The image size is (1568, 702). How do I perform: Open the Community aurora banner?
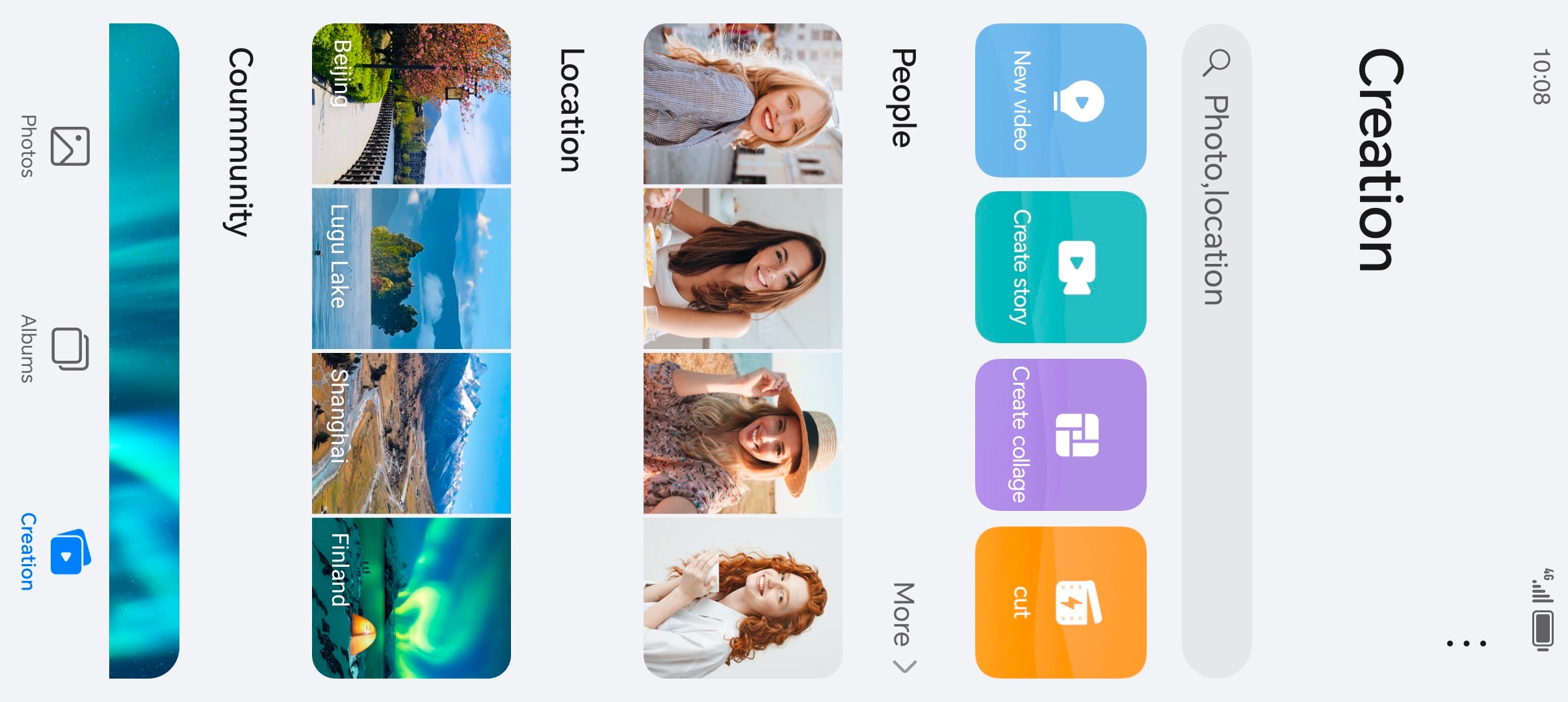[144, 351]
